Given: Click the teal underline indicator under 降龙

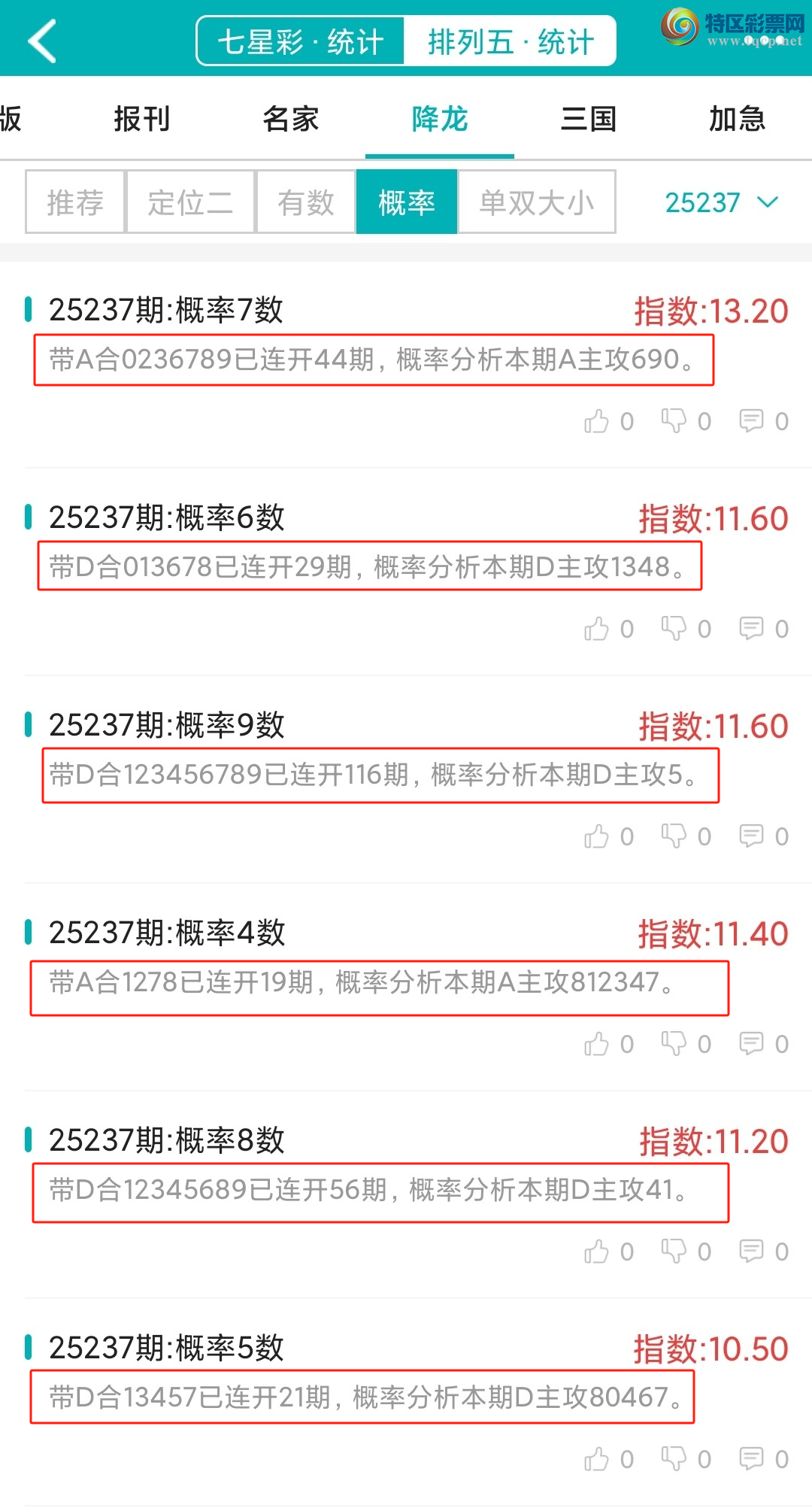Looking at the screenshot, I should coord(440,155).
